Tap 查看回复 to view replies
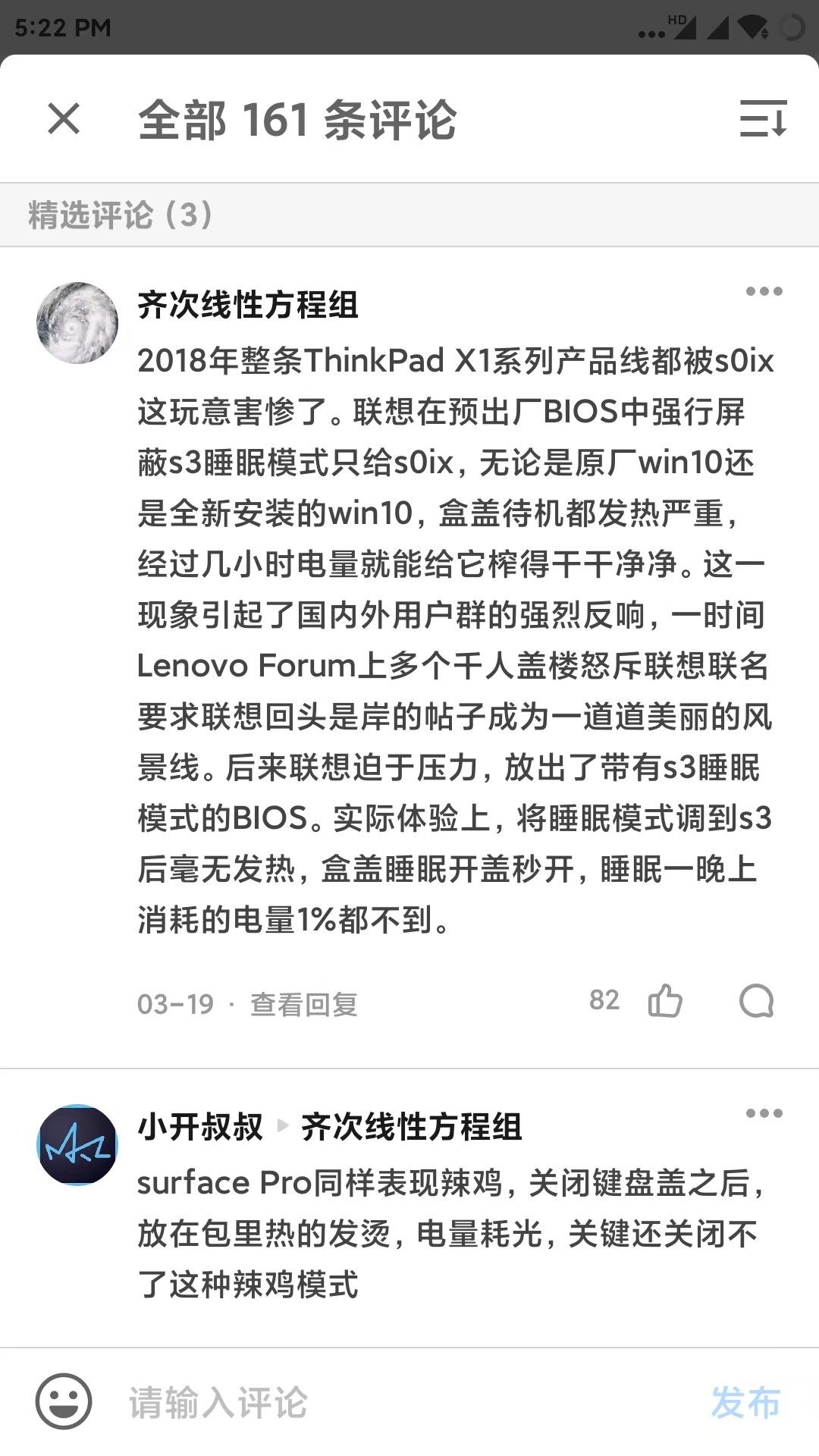The height and width of the screenshot is (1456, 819). click(303, 1004)
